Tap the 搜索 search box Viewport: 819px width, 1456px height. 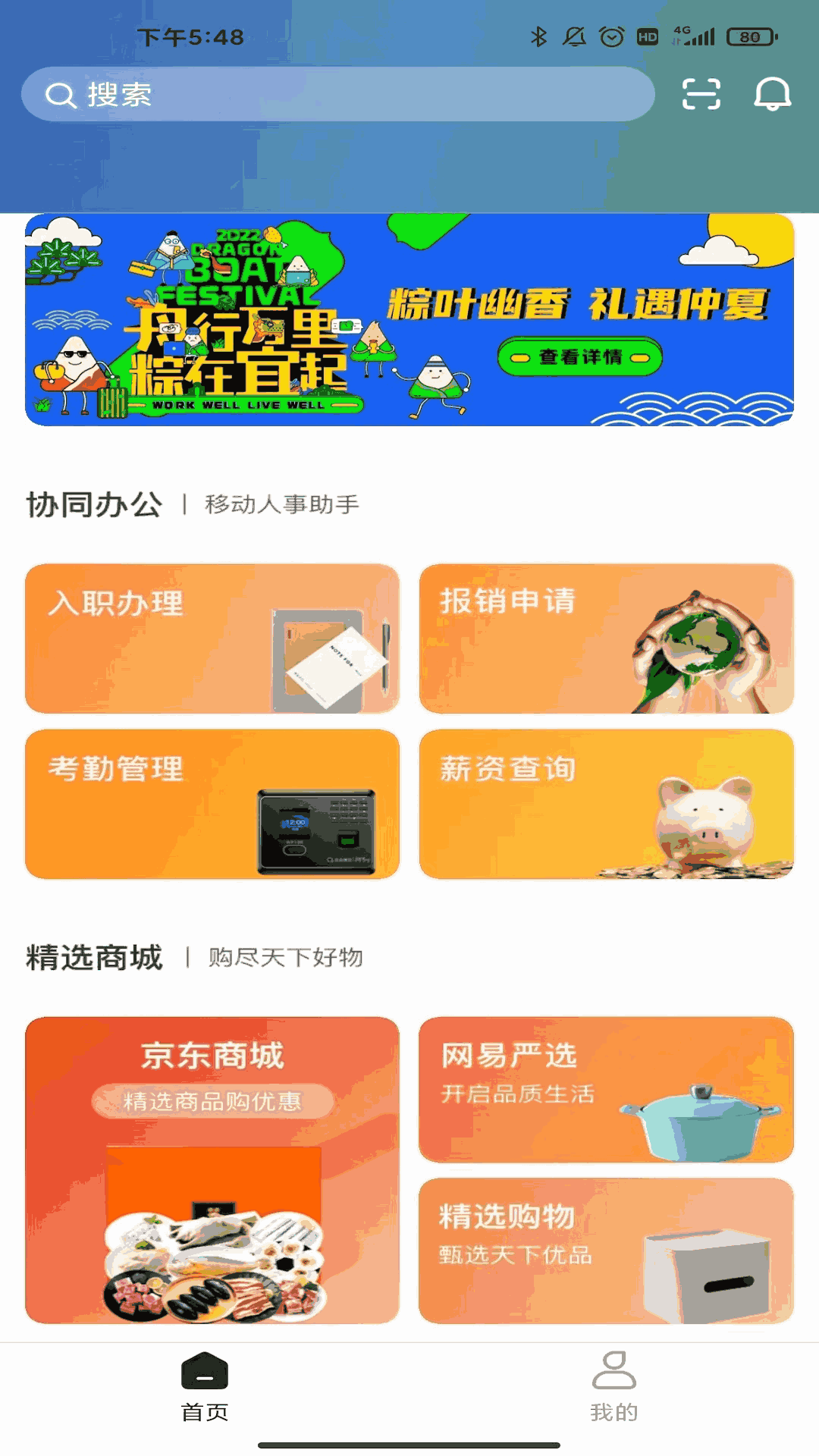338,94
